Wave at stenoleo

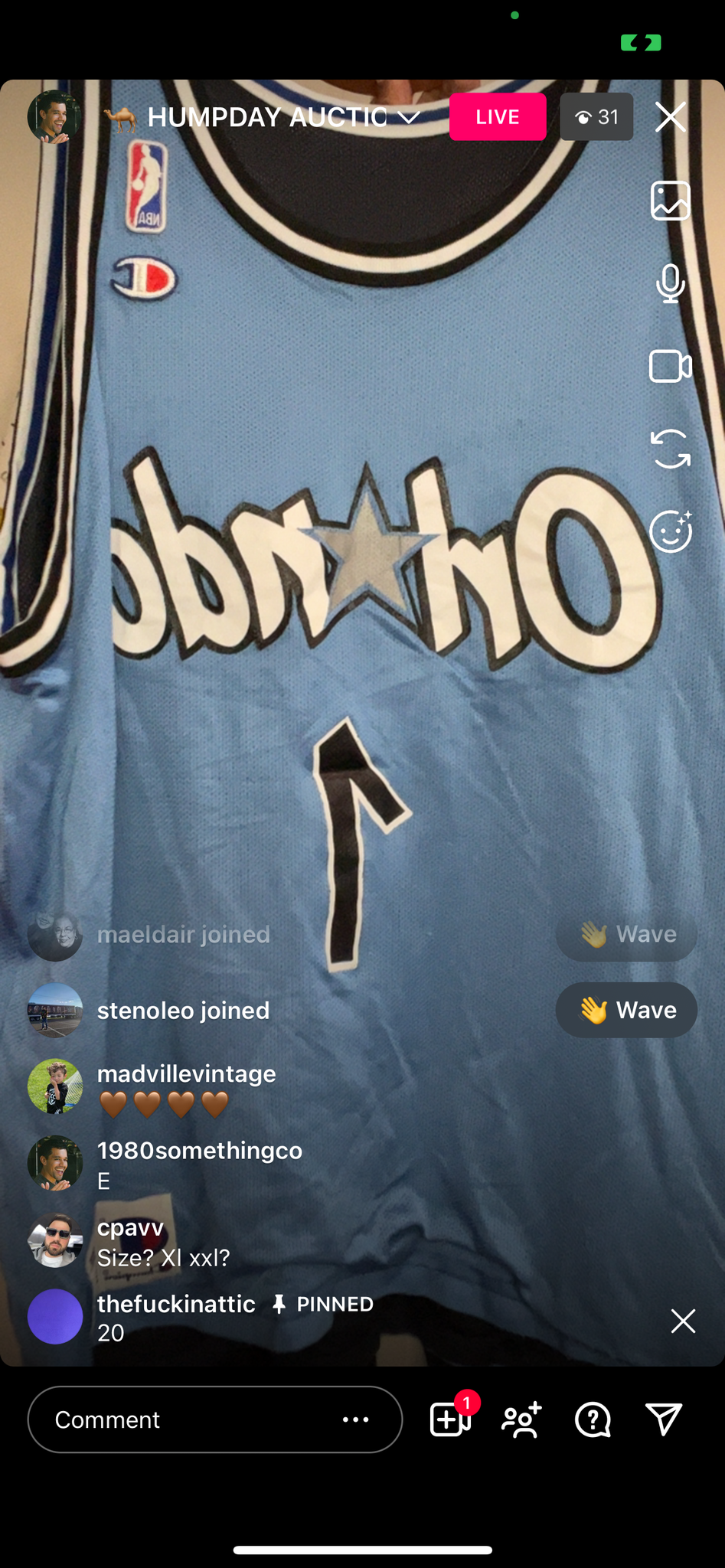click(626, 1010)
